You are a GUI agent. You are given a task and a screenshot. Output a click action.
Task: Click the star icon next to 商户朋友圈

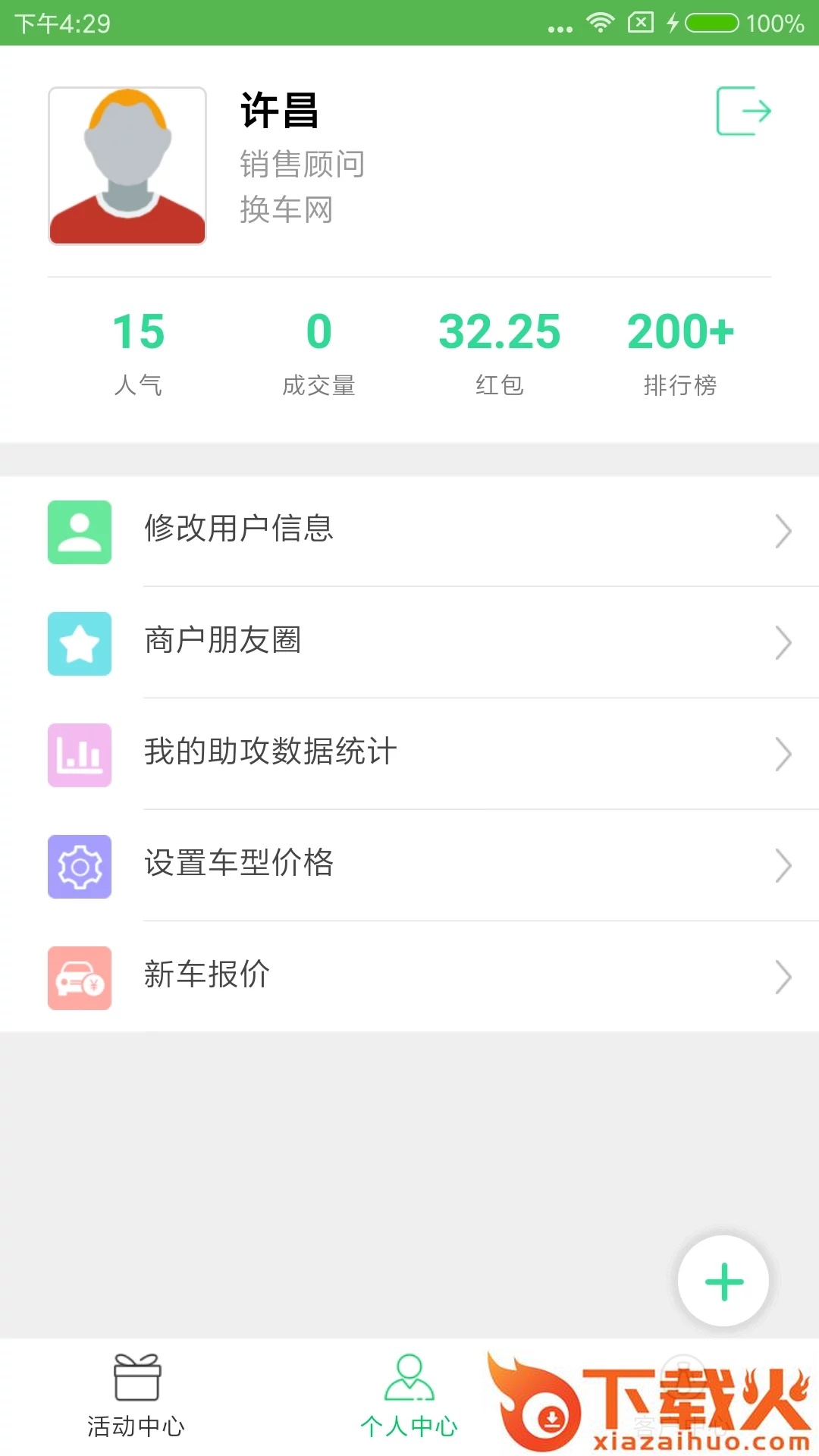[x=79, y=643]
